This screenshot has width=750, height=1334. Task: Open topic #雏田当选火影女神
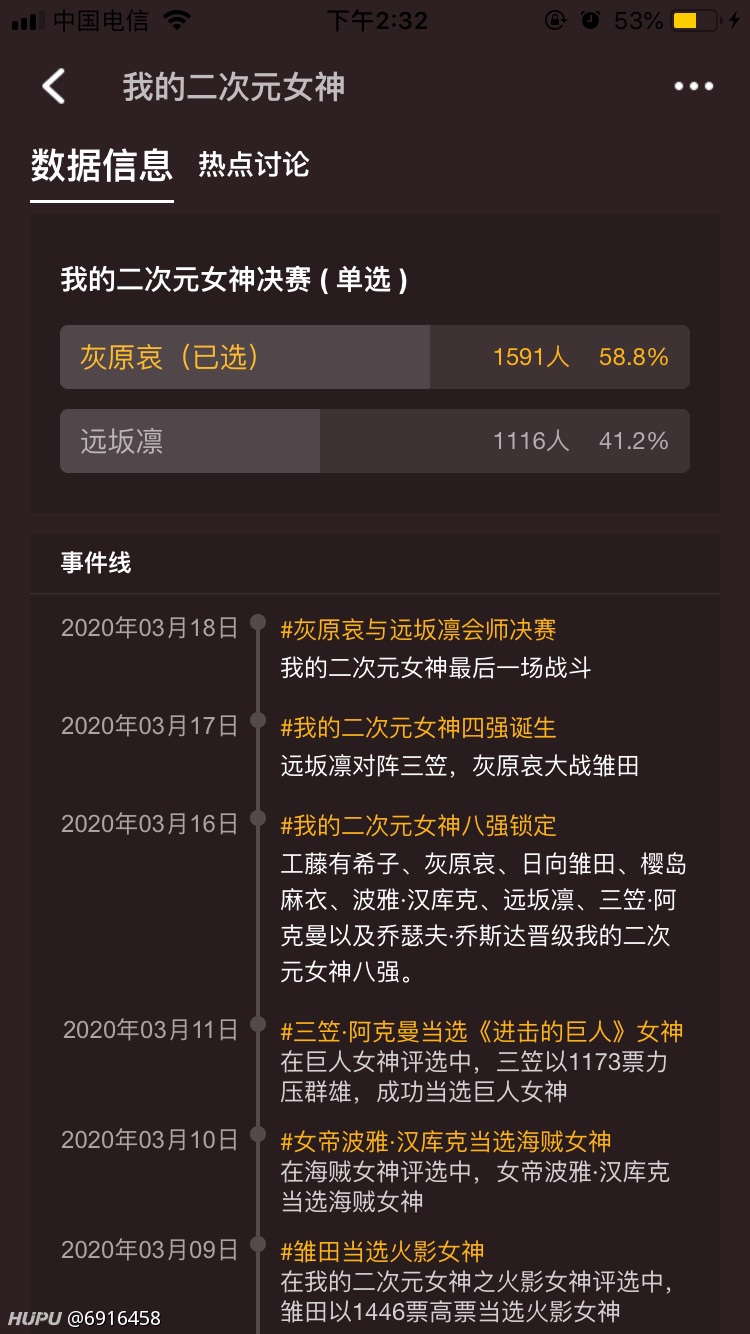point(382,1252)
